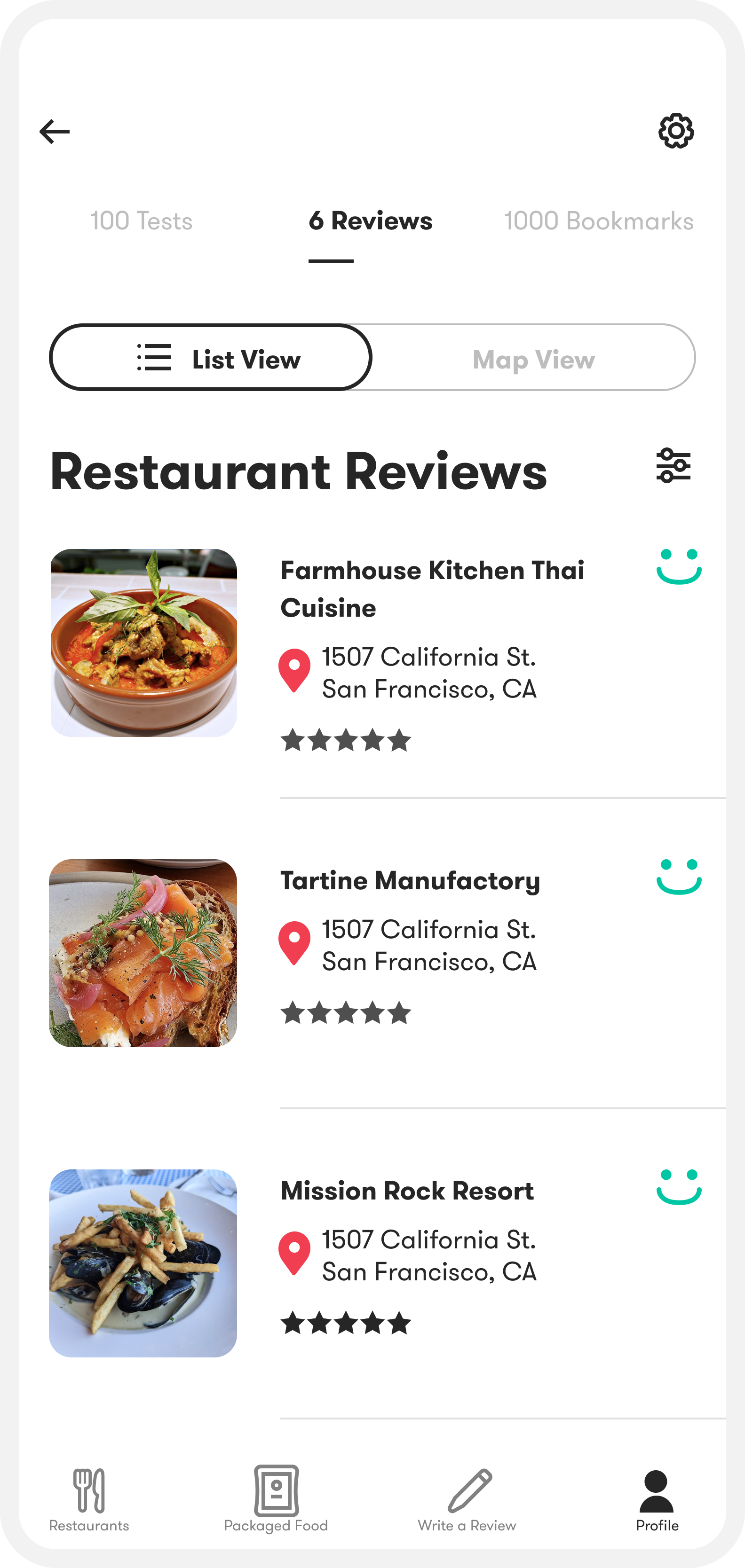The height and width of the screenshot is (1568, 745).
Task: Go to the Restaurants tab
Action: pos(89,1498)
